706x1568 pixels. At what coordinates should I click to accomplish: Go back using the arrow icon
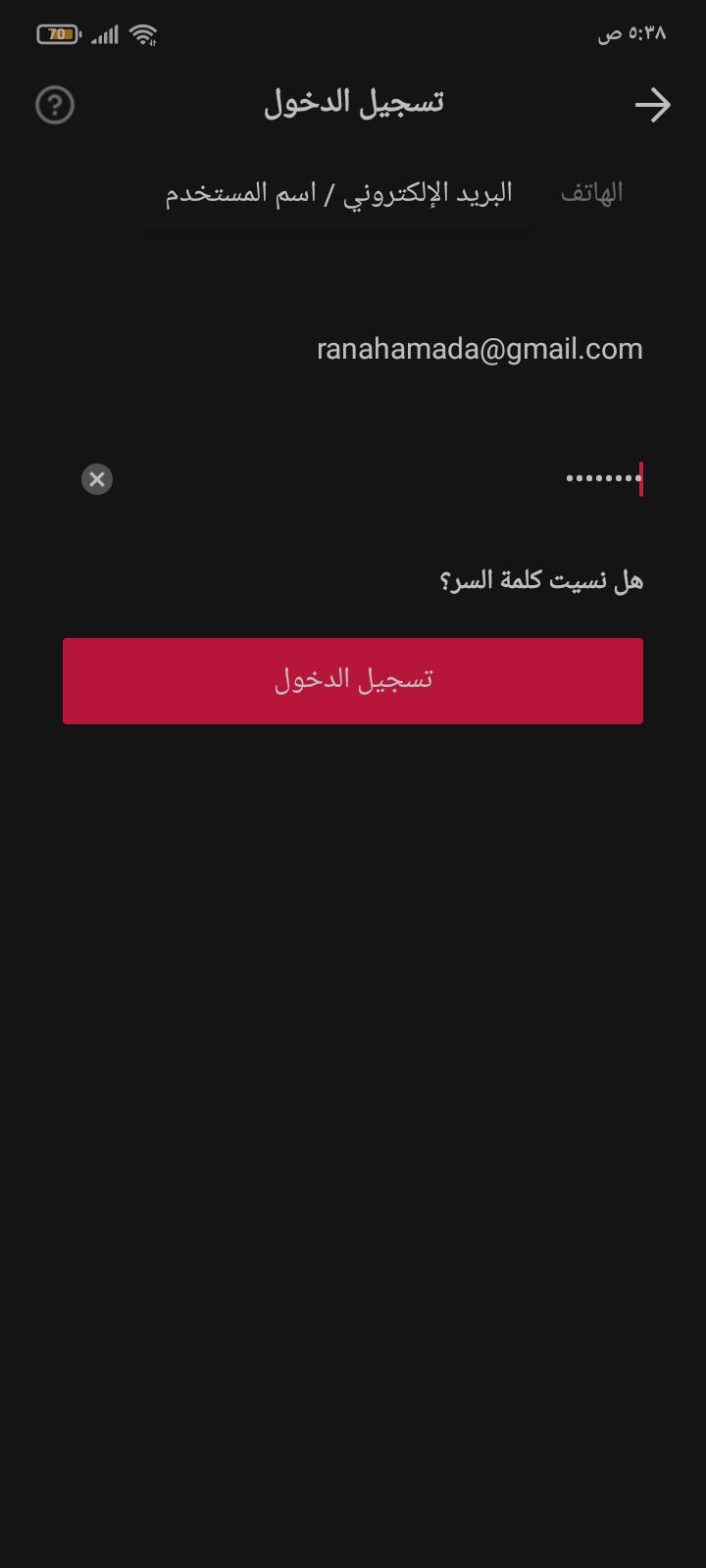pos(652,105)
